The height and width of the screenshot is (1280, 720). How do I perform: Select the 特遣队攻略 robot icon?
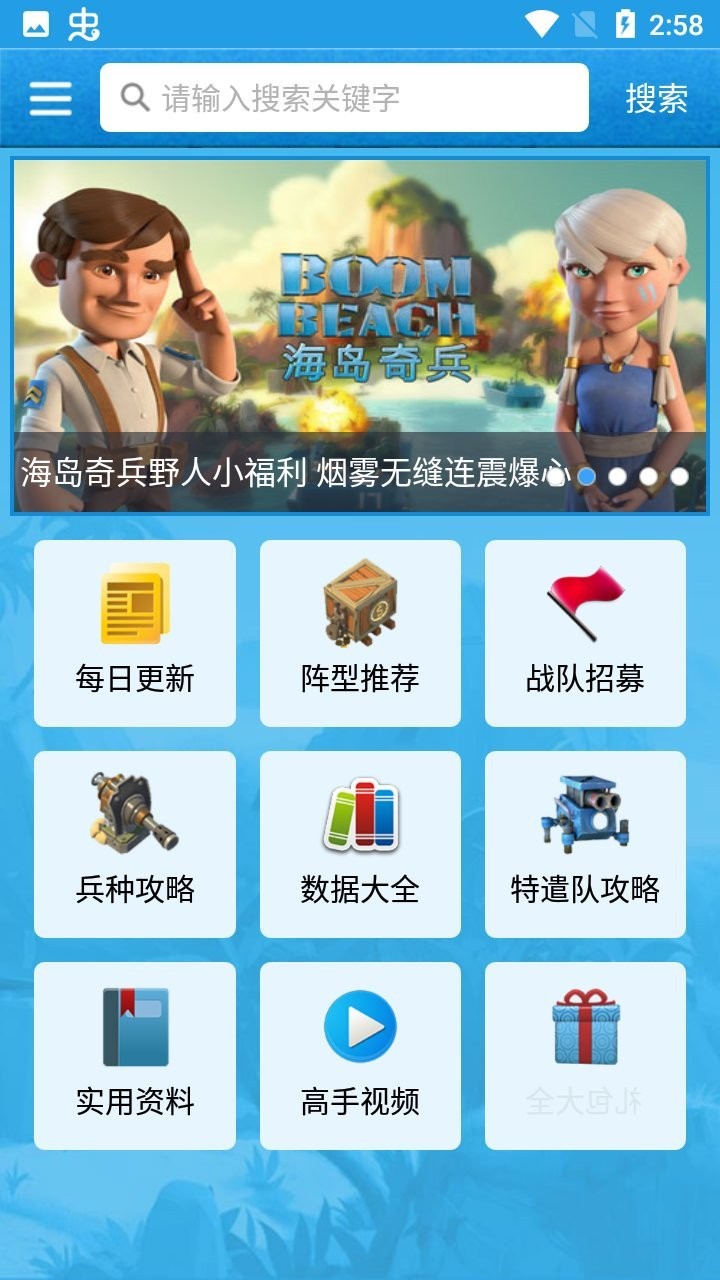[585, 815]
